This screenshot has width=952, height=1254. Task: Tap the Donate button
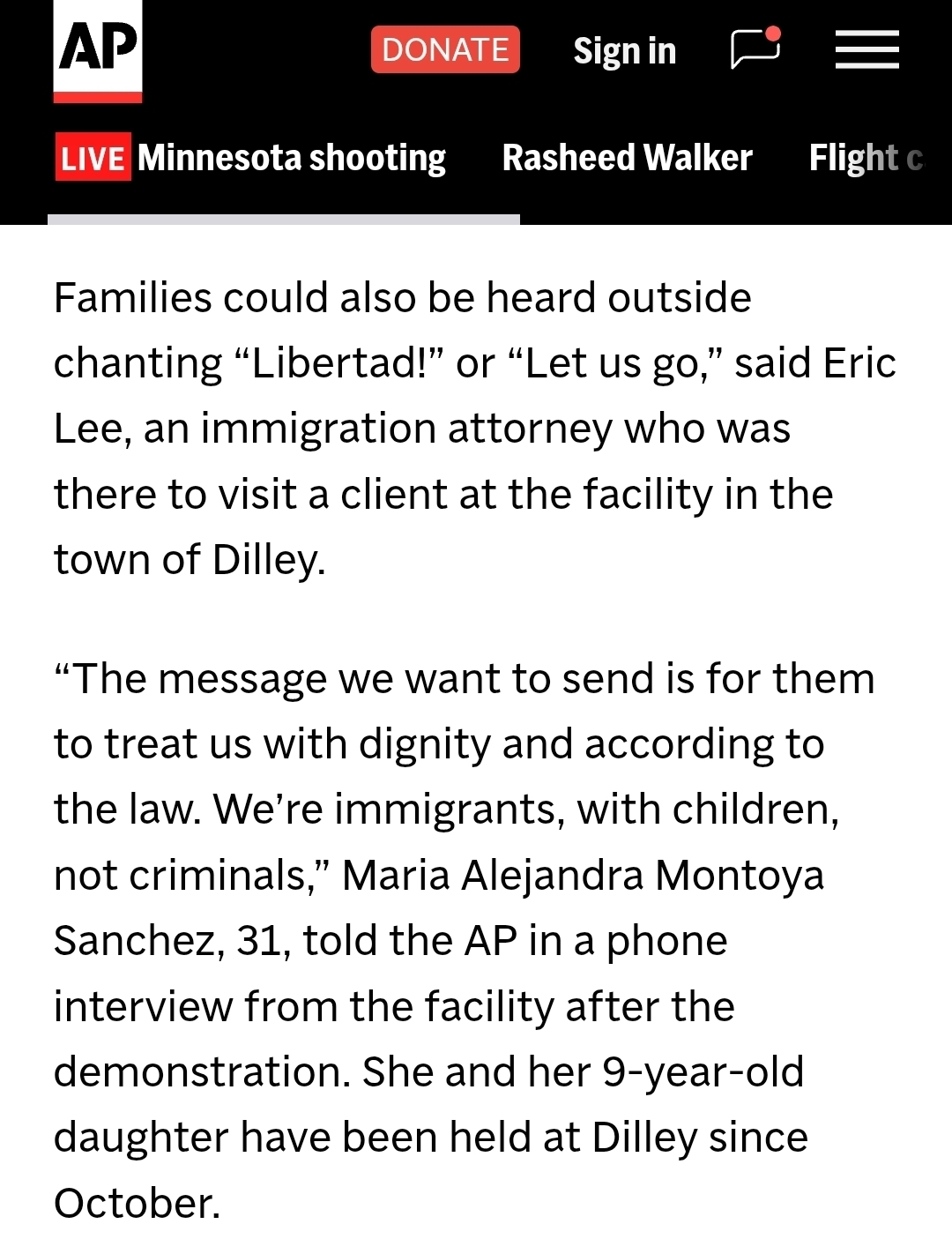(445, 50)
